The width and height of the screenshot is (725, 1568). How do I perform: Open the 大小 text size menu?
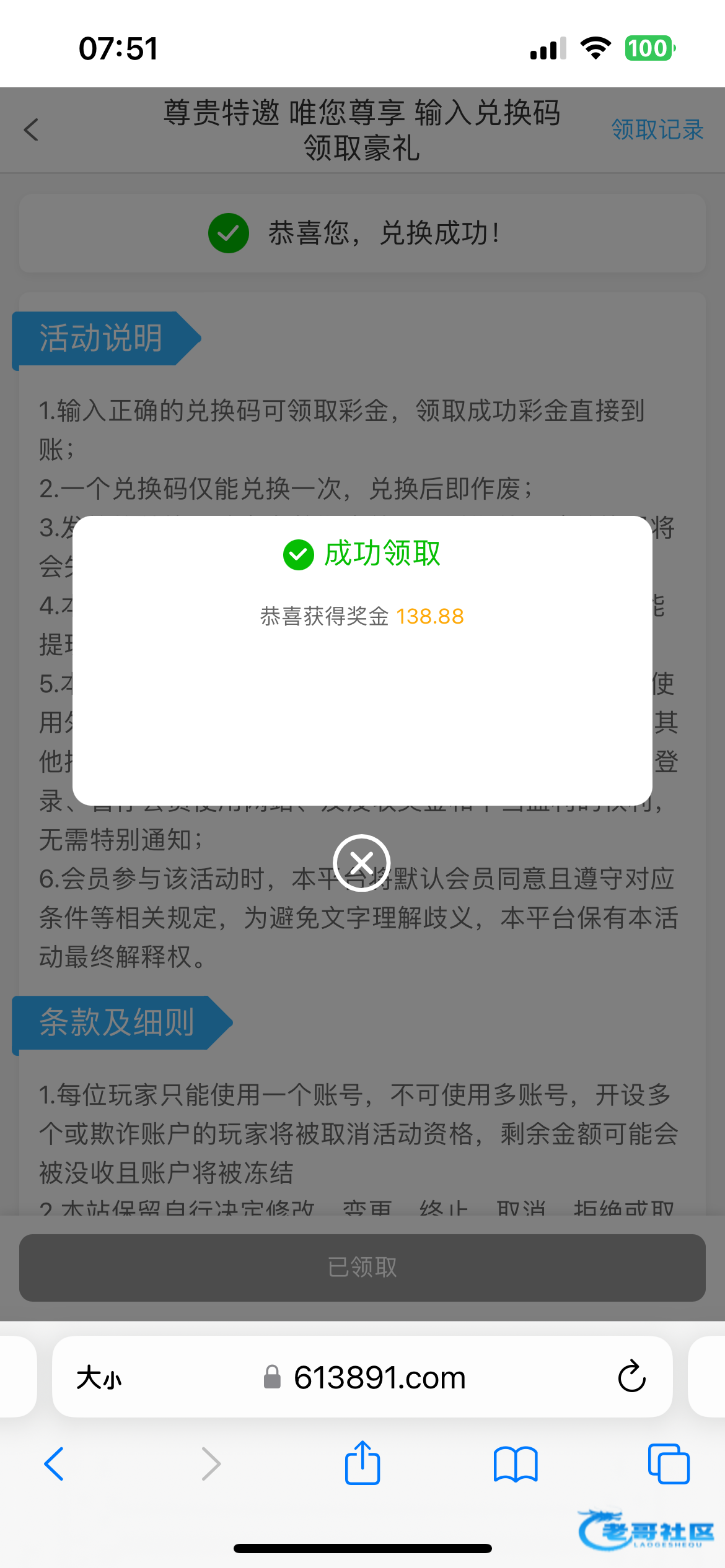(99, 1379)
